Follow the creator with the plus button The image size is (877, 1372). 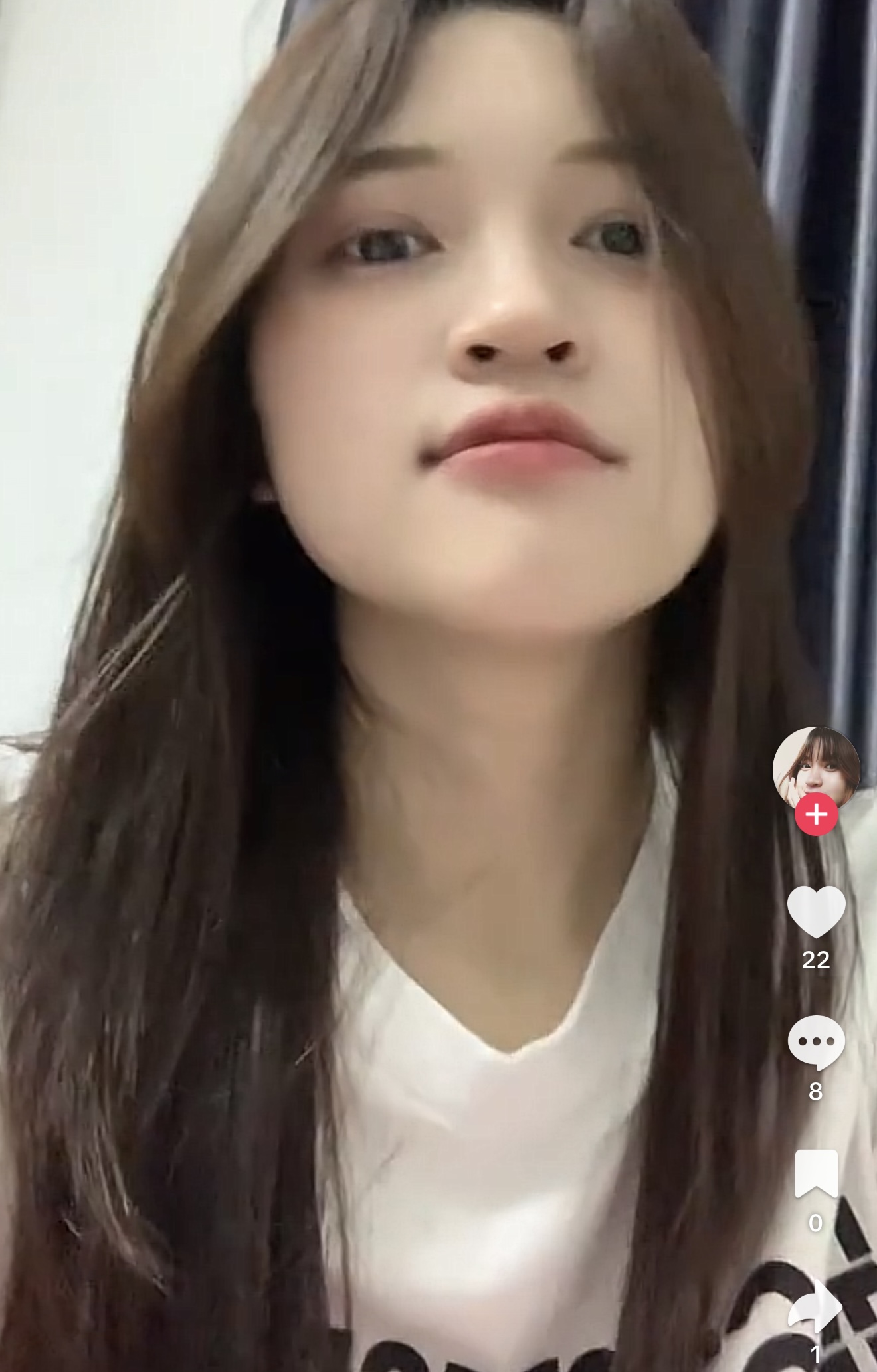[816, 815]
